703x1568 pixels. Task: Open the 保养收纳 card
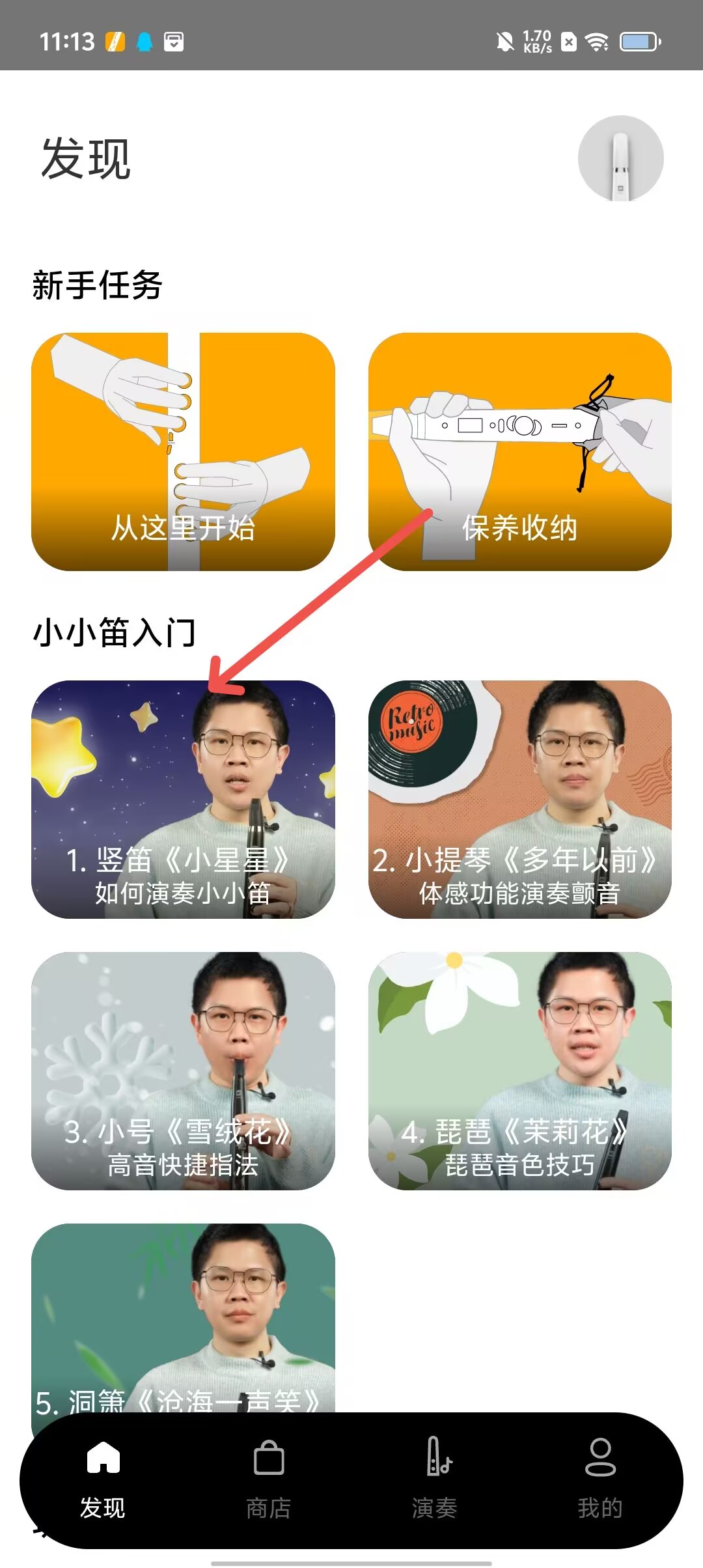pos(519,451)
